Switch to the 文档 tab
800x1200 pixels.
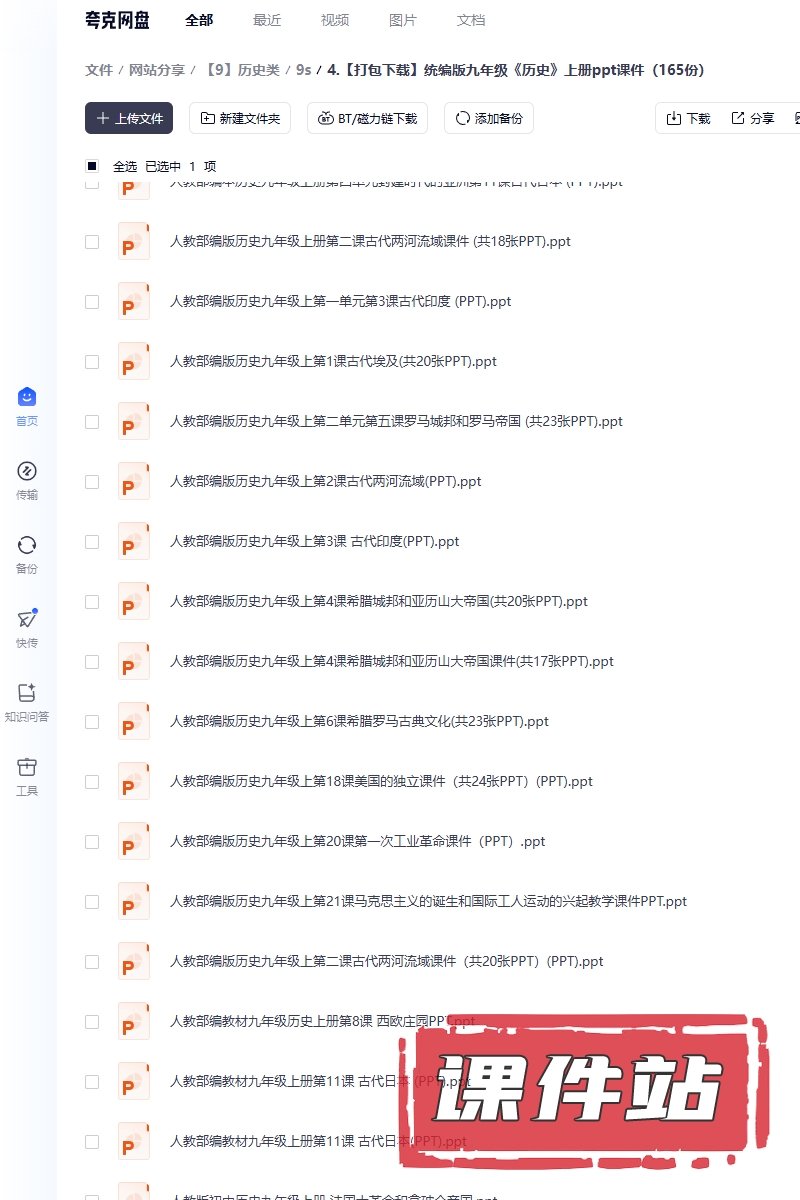(x=471, y=20)
